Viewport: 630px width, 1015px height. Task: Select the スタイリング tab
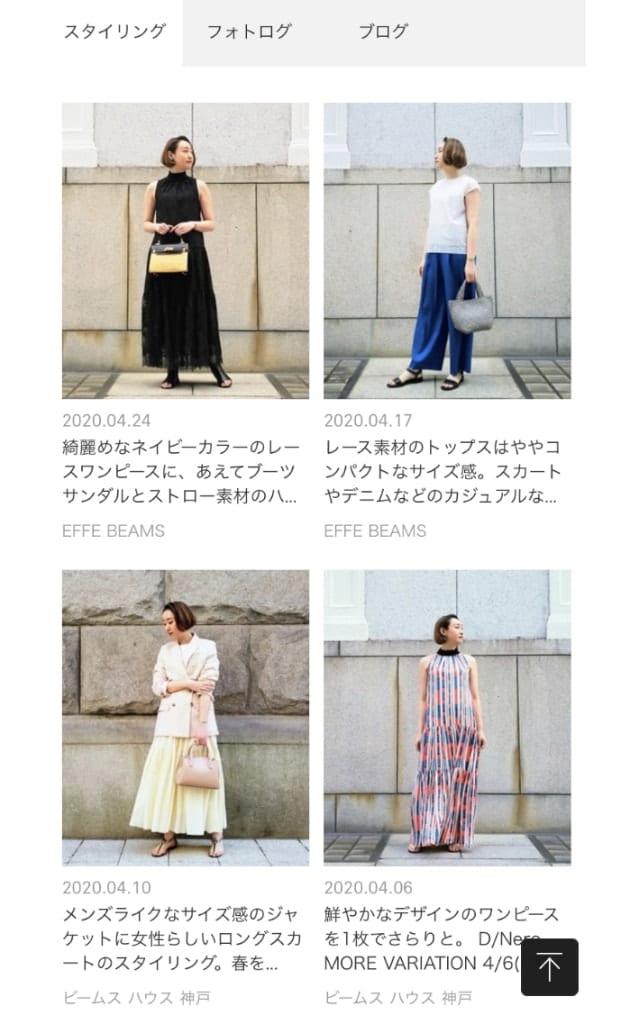point(115,32)
